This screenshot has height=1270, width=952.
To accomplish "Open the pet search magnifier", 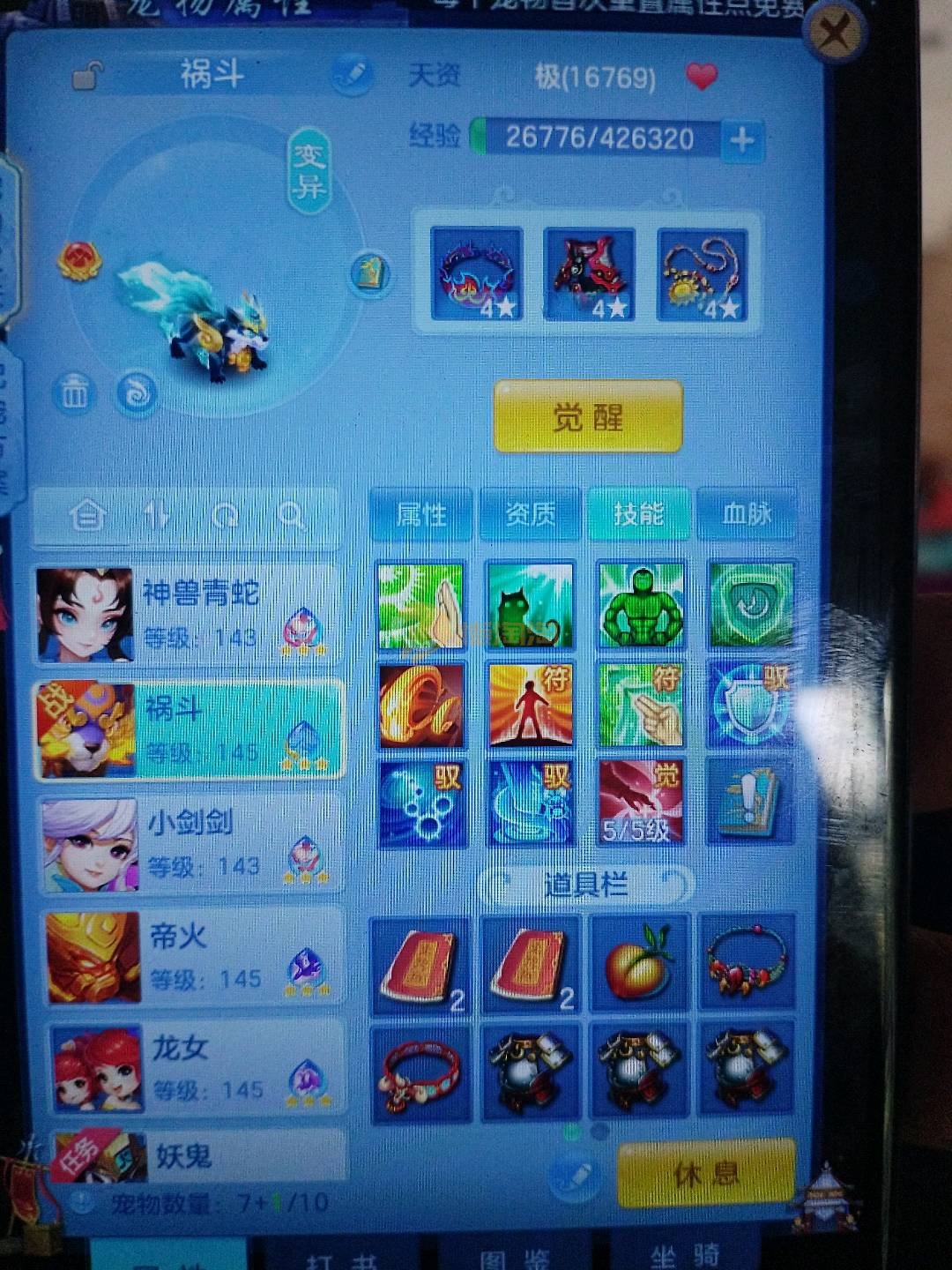I will click(x=291, y=515).
